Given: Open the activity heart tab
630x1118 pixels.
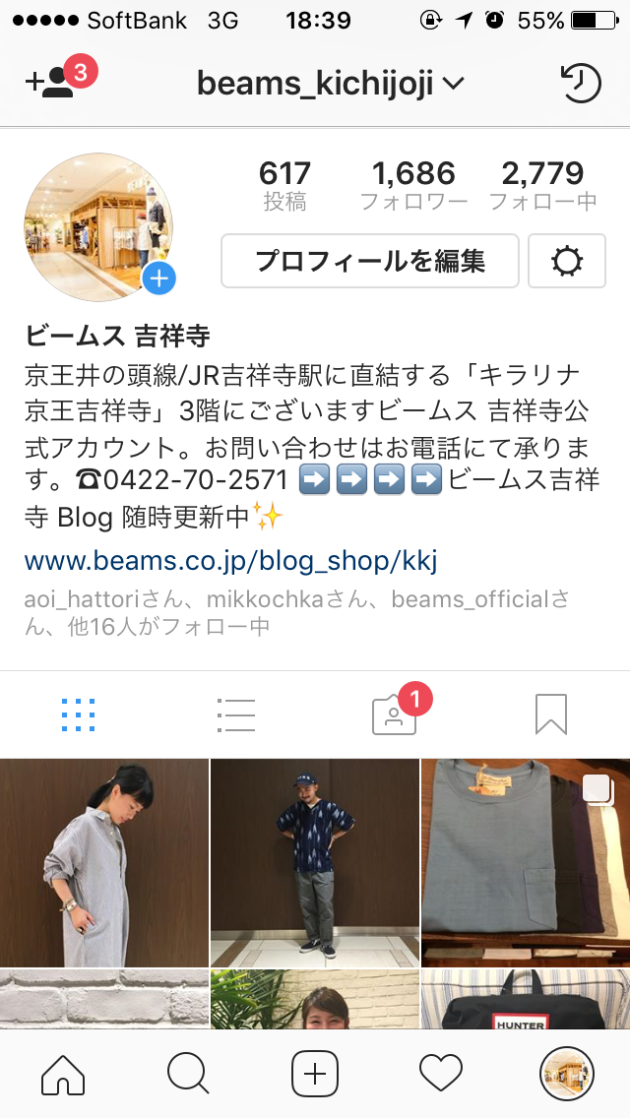Looking at the screenshot, I should pyautogui.click(x=441, y=1074).
